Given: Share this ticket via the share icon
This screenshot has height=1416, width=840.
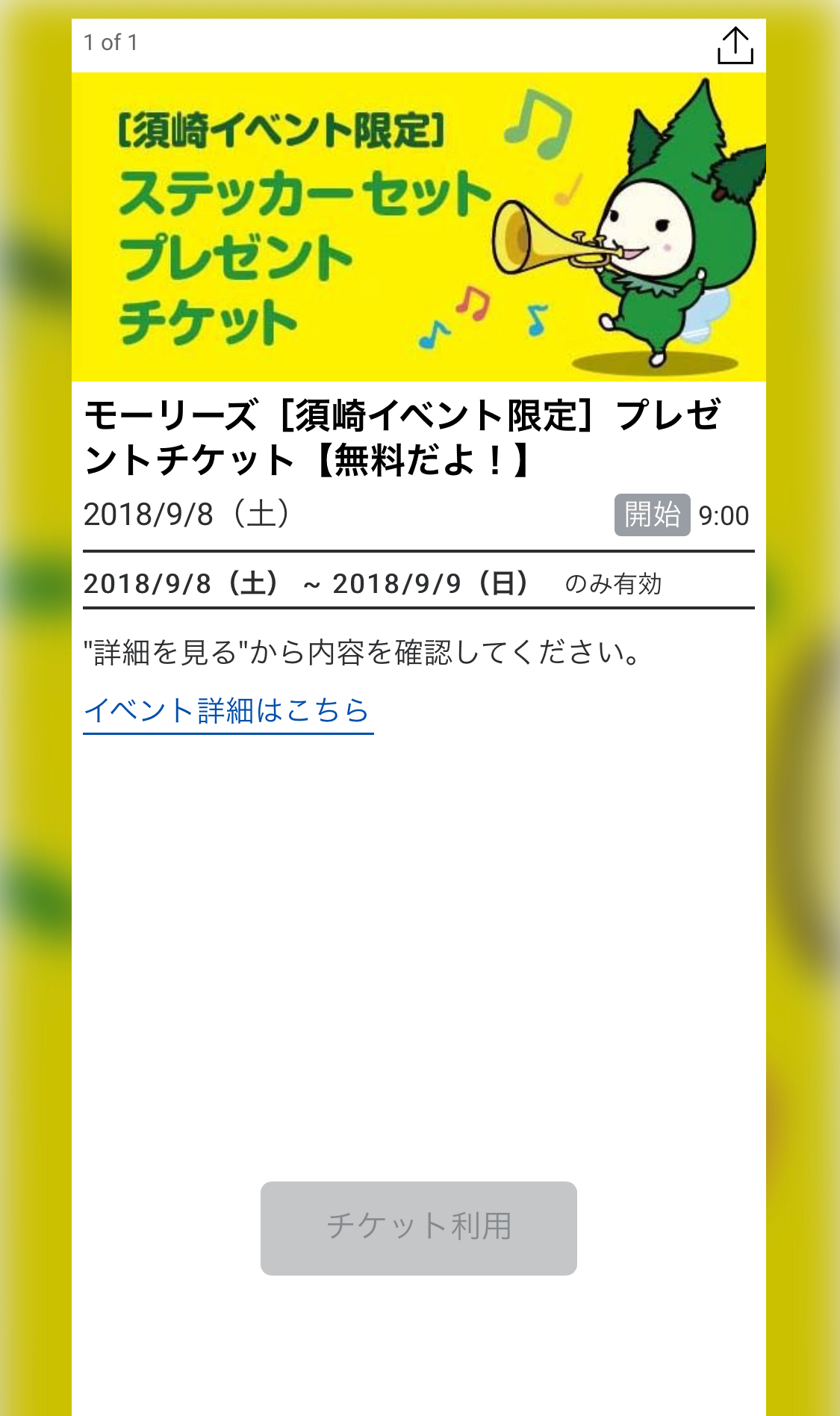Looking at the screenshot, I should 735,46.
